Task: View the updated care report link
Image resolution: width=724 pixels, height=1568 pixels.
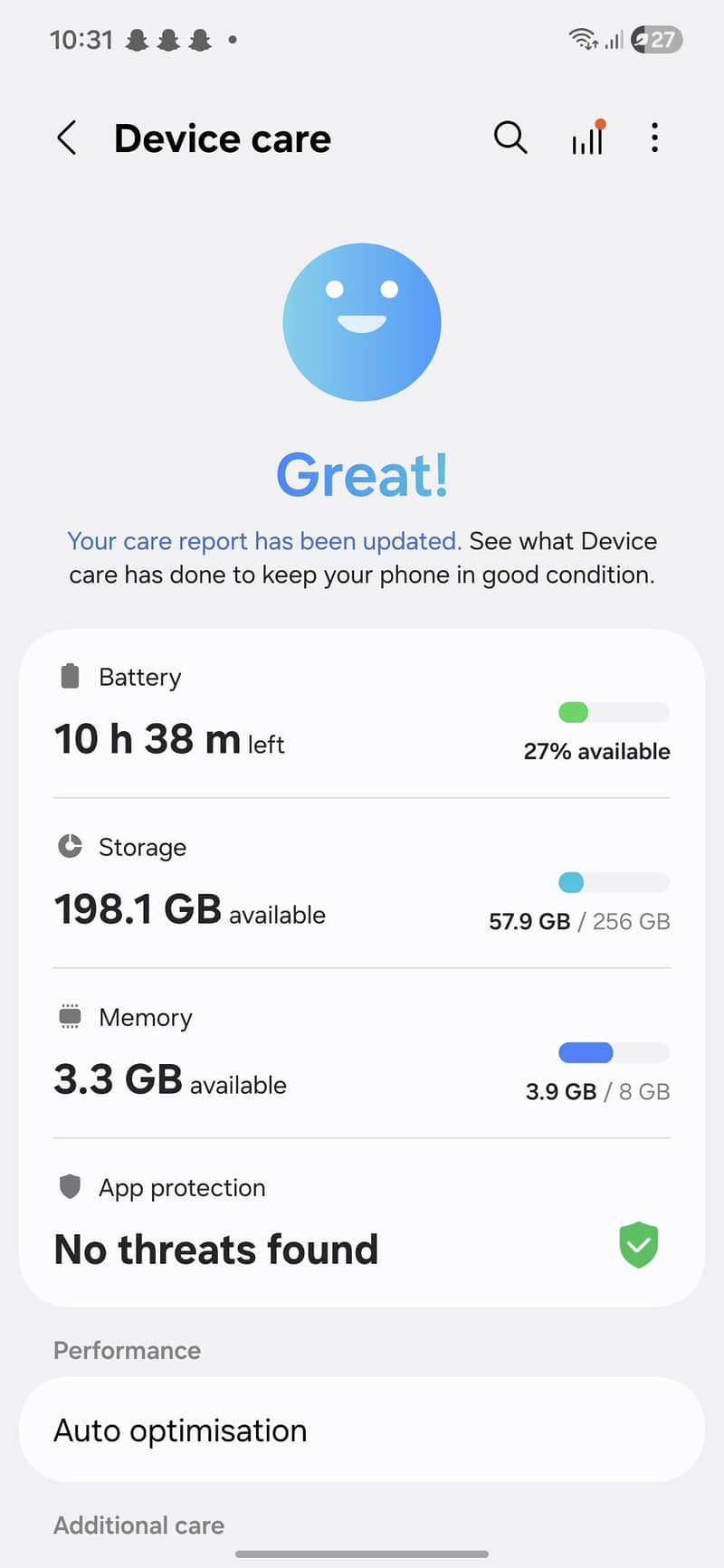Action: point(264,541)
